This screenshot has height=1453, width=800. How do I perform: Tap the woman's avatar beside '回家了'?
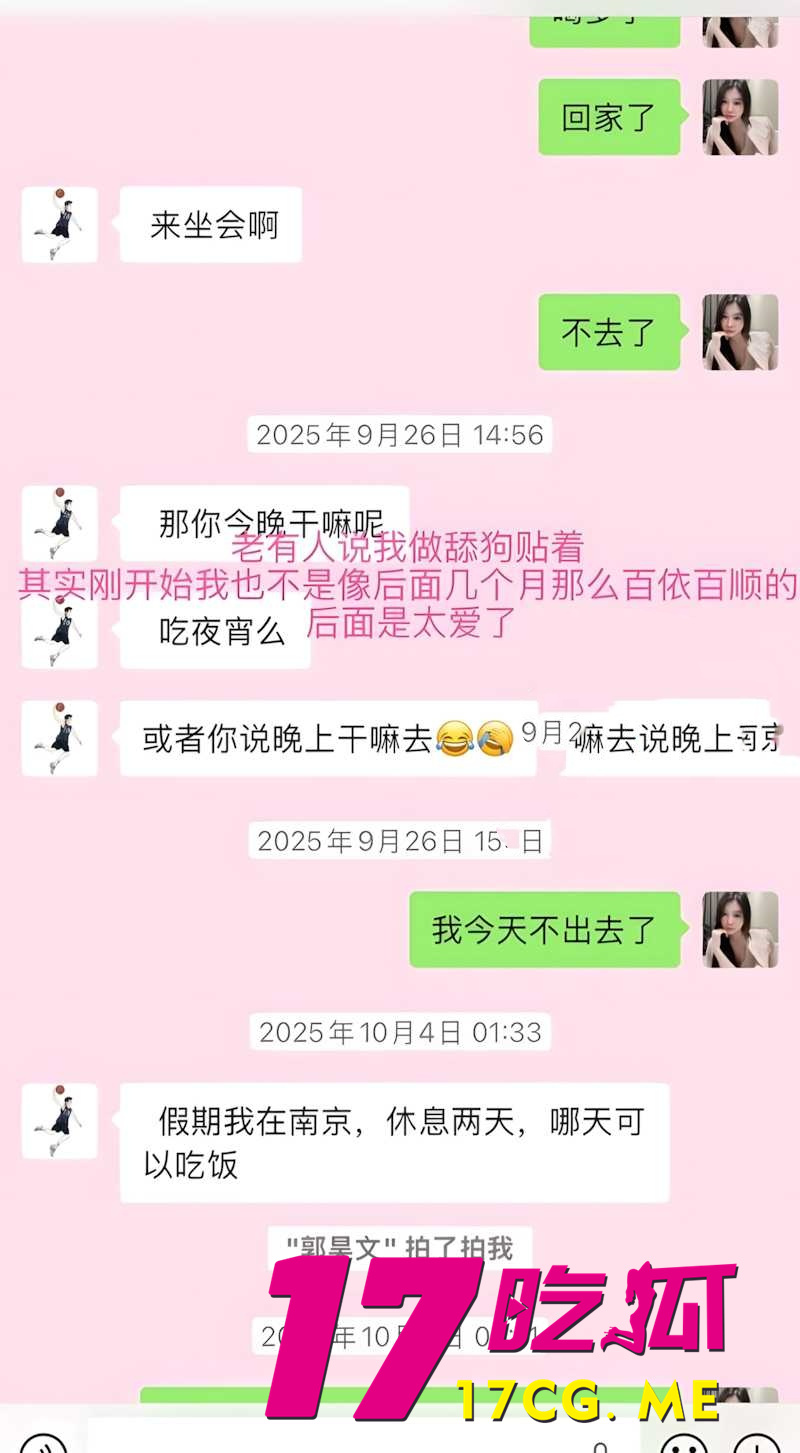(740, 117)
